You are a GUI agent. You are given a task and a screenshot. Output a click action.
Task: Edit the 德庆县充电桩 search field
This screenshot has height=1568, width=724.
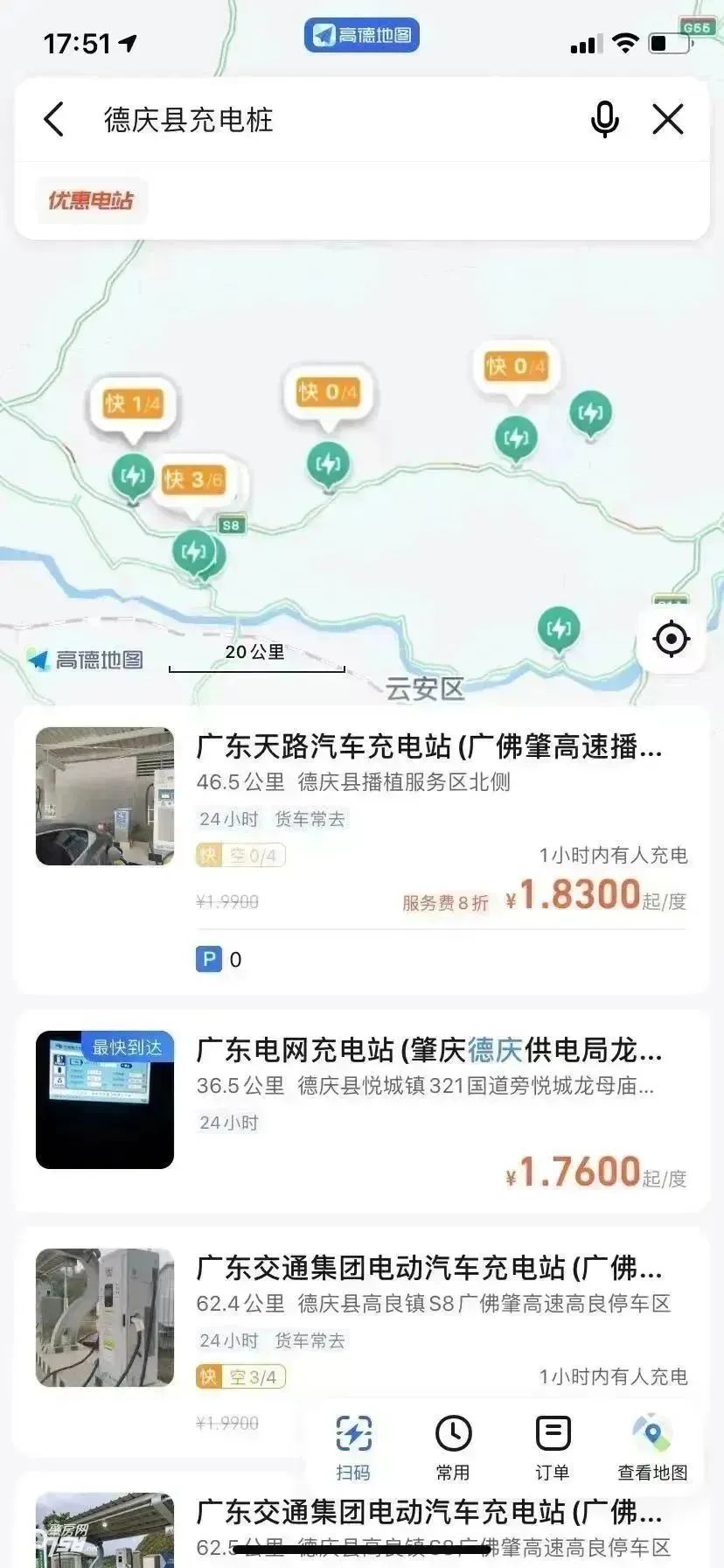(332, 120)
